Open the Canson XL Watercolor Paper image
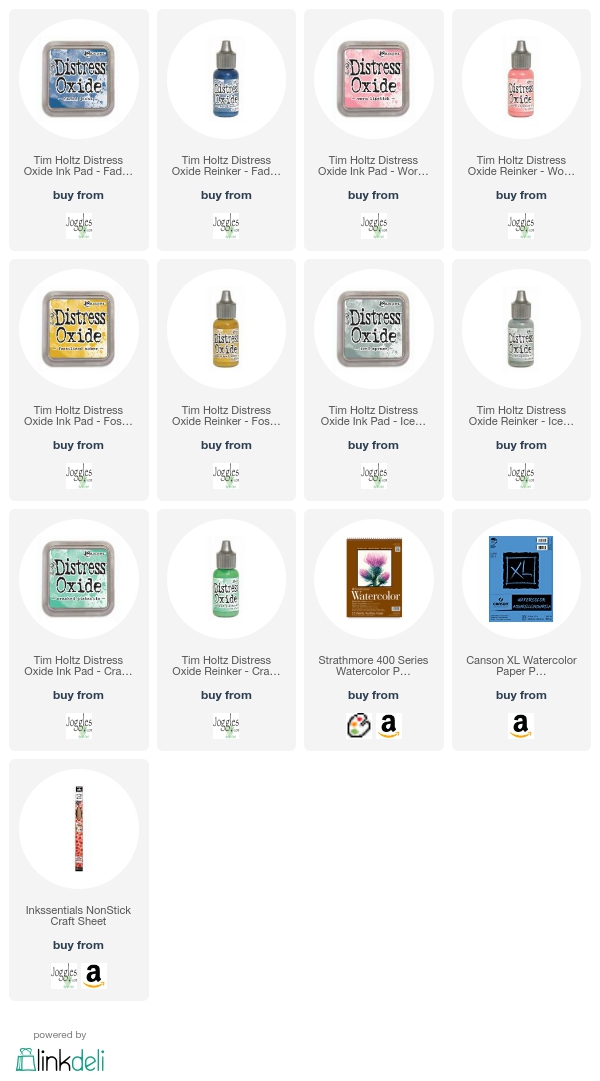The height and width of the screenshot is (1081, 600). [521, 579]
